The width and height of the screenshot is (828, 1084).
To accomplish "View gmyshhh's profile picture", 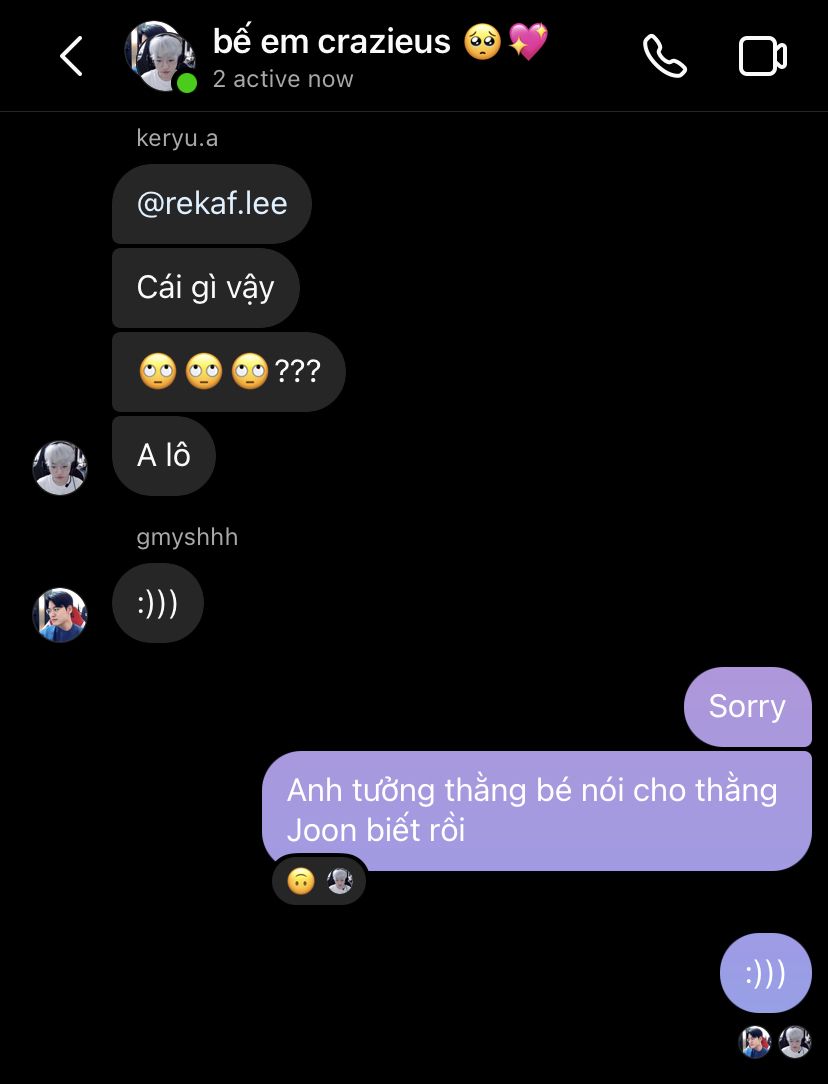I will pyautogui.click(x=60, y=615).
